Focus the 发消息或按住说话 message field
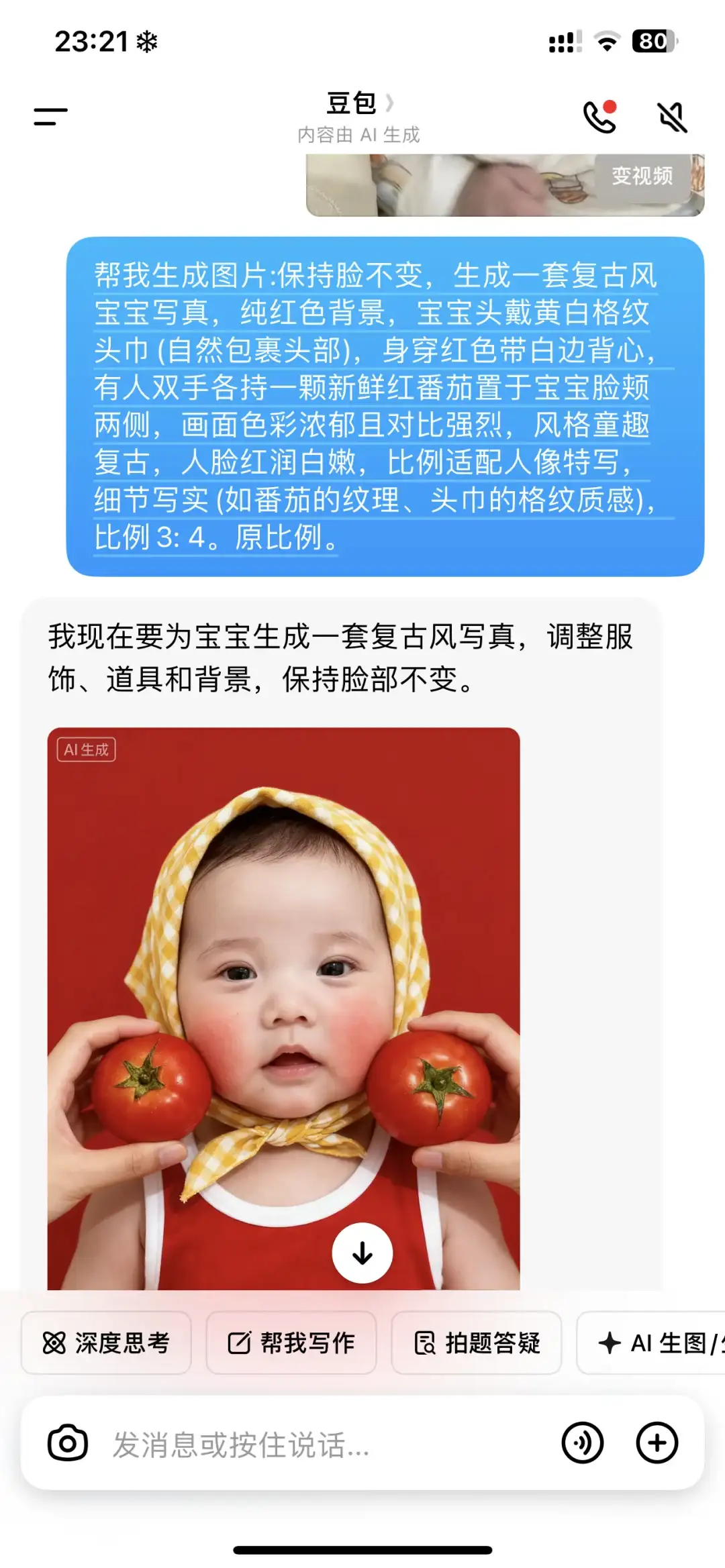Viewport: 725px width, 1568px height. point(322,1444)
